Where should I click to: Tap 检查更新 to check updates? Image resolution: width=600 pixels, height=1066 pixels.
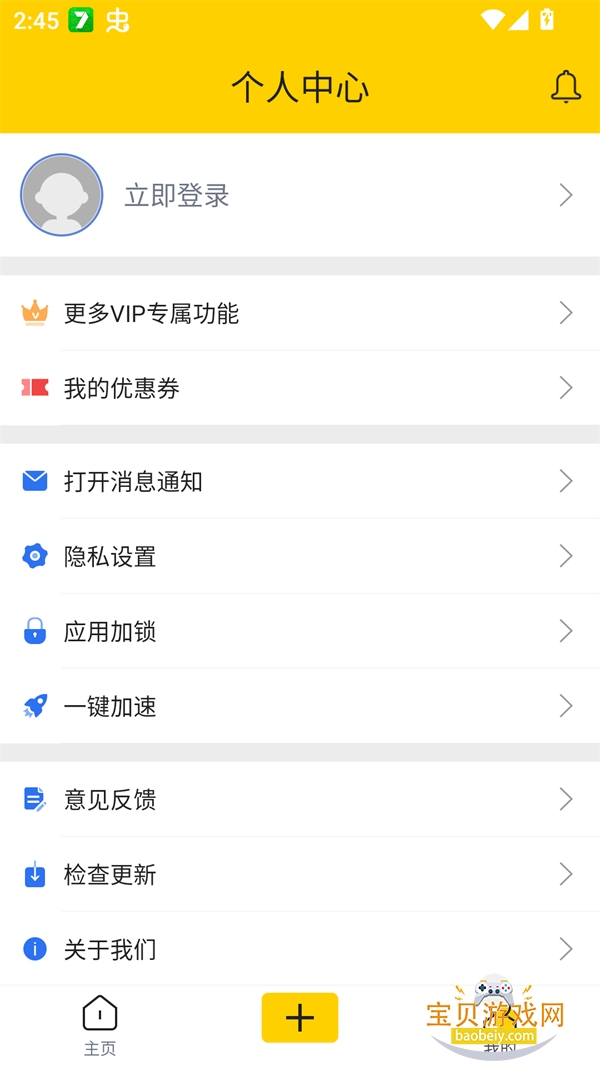coord(110,874)
